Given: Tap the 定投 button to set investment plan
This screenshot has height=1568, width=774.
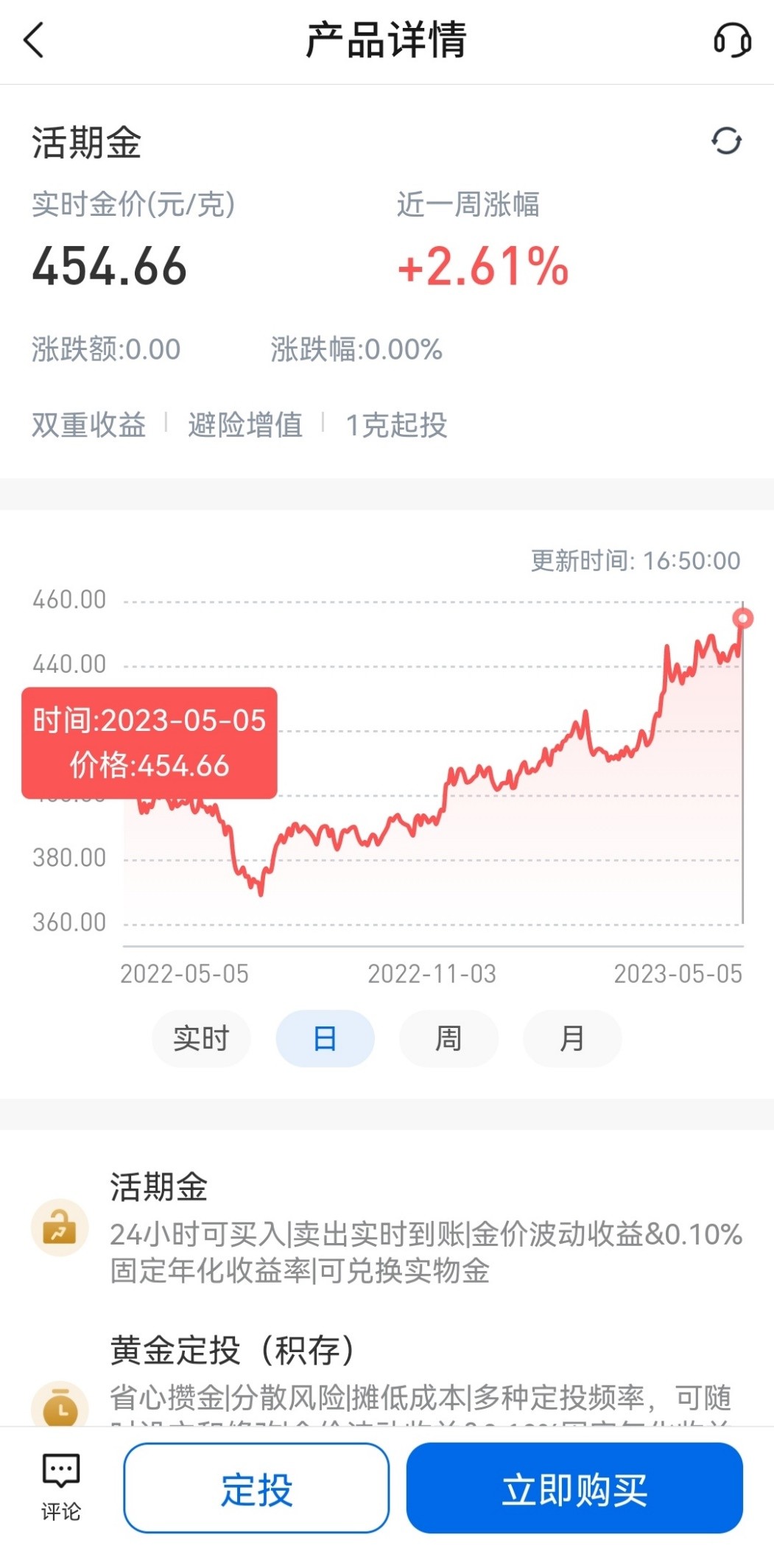Looking at the screenshot, I should coord(256,1488).
